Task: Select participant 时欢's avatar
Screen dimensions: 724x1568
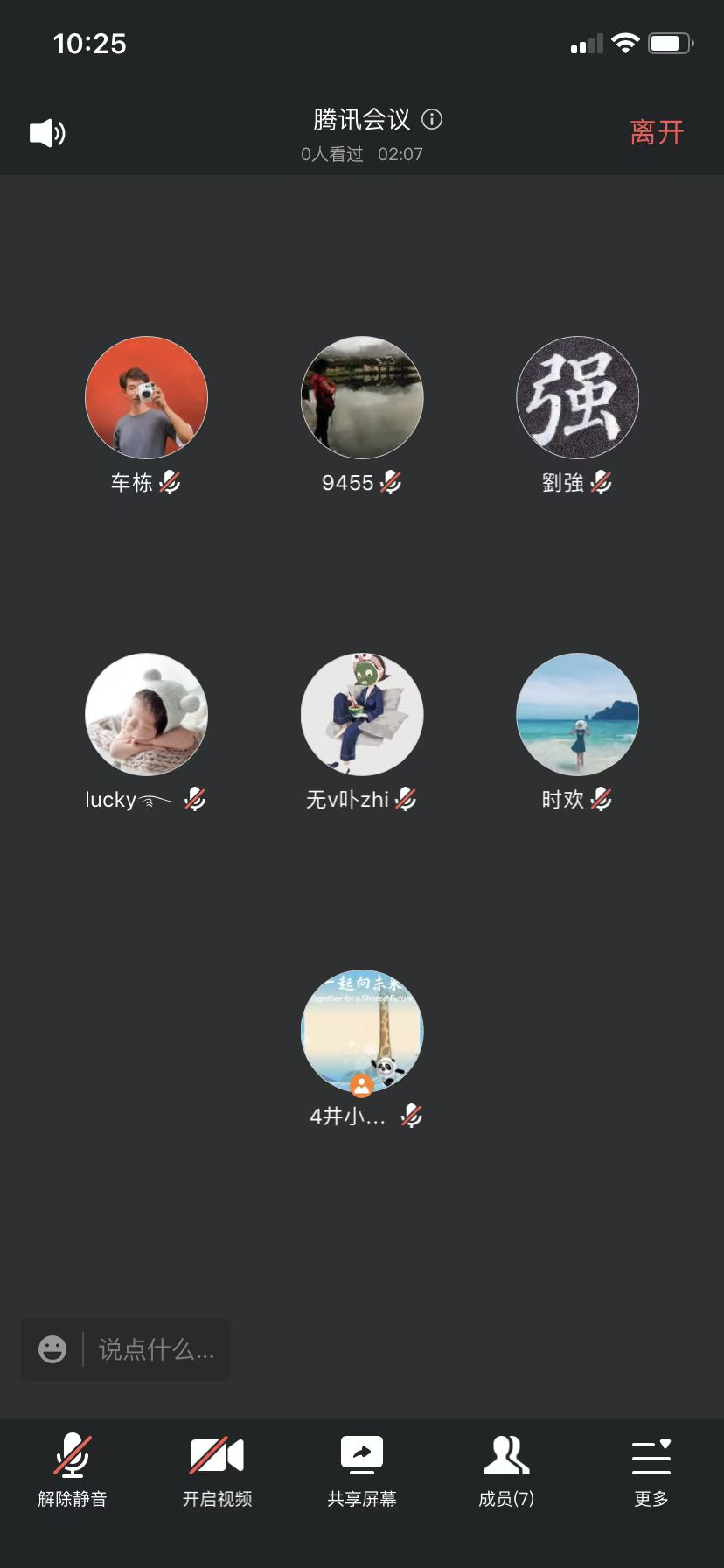Action: (x=578, y=715)
